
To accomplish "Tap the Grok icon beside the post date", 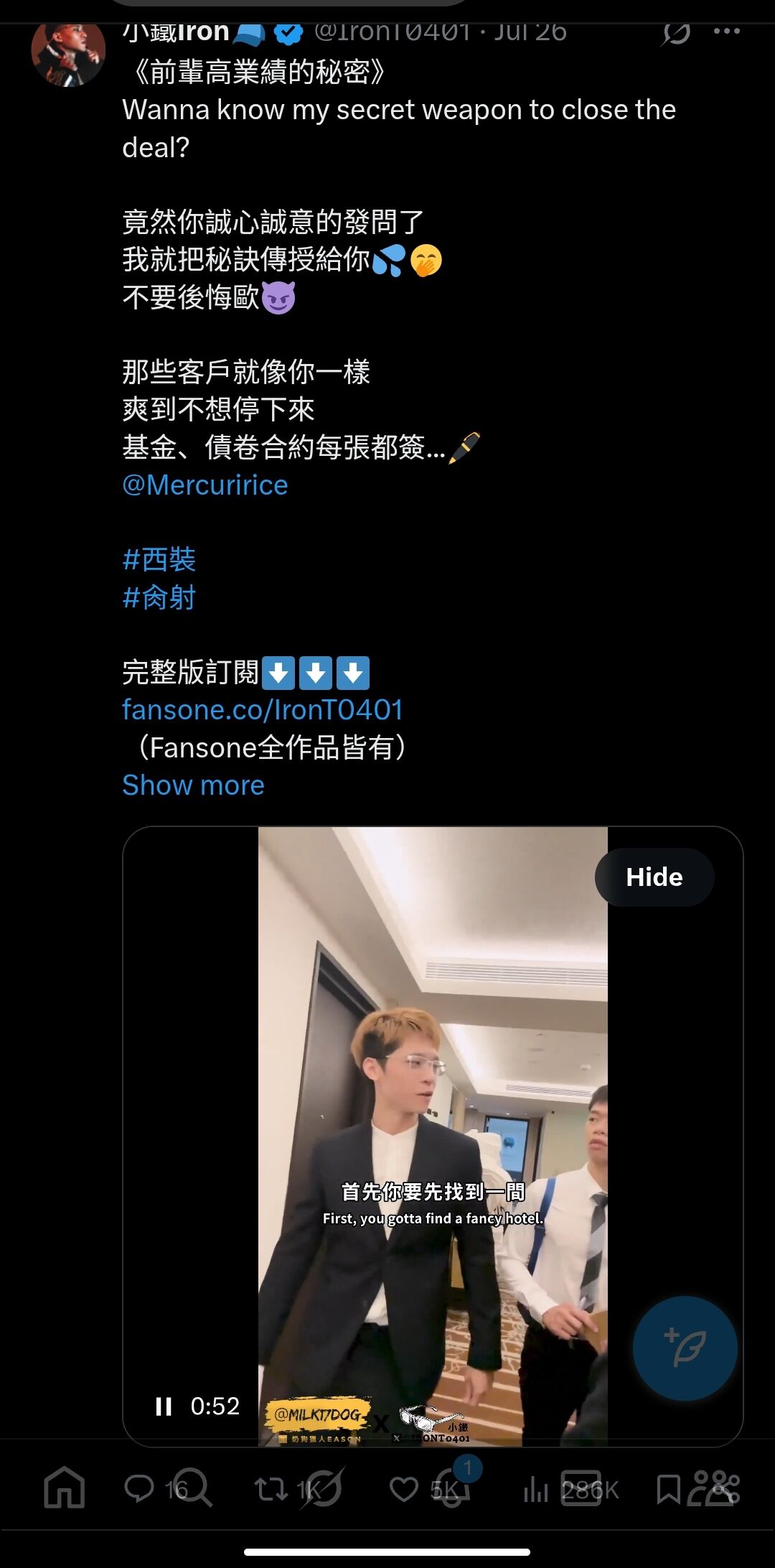I will pyautogui.click(x=676, y=32).
